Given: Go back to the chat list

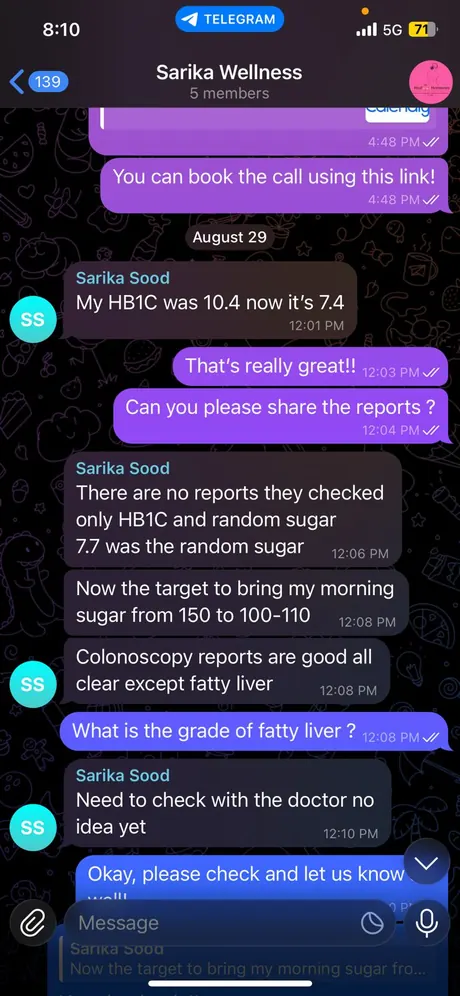Looking at the screenshot, I should (x=36, y=82).
